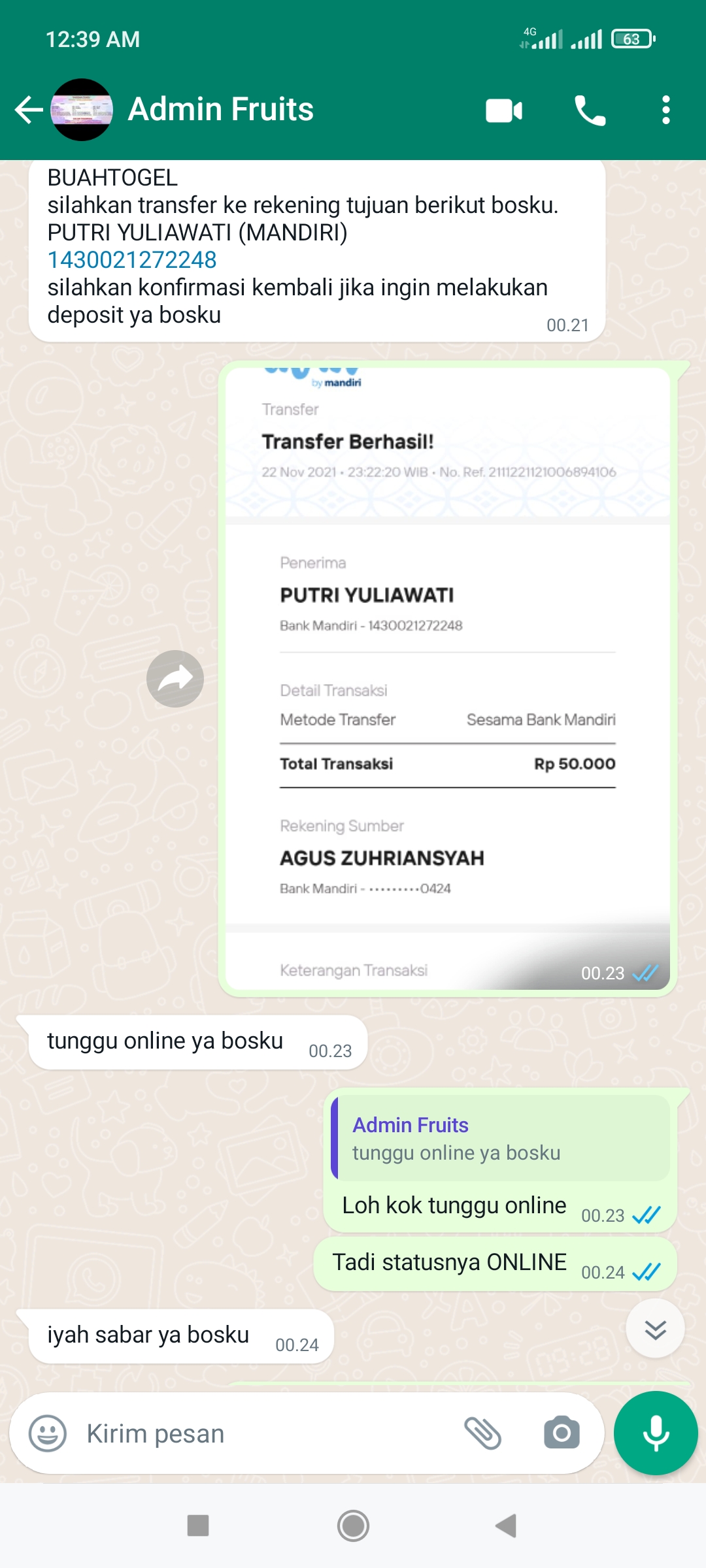Open the camera to send a photo
706x1568 pixels.
pyautogui.click(x=562, y=1433)
